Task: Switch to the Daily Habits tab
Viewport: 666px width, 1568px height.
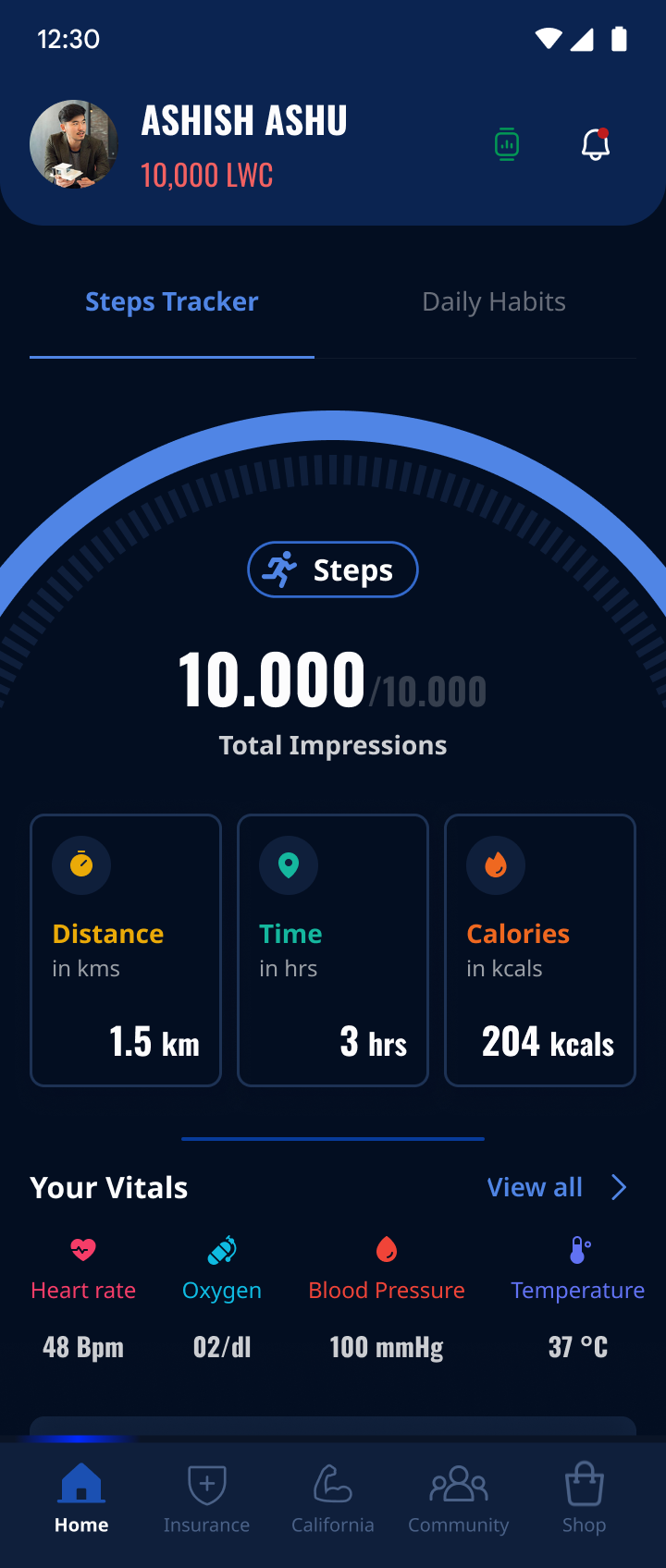Action: click(493, 302)
